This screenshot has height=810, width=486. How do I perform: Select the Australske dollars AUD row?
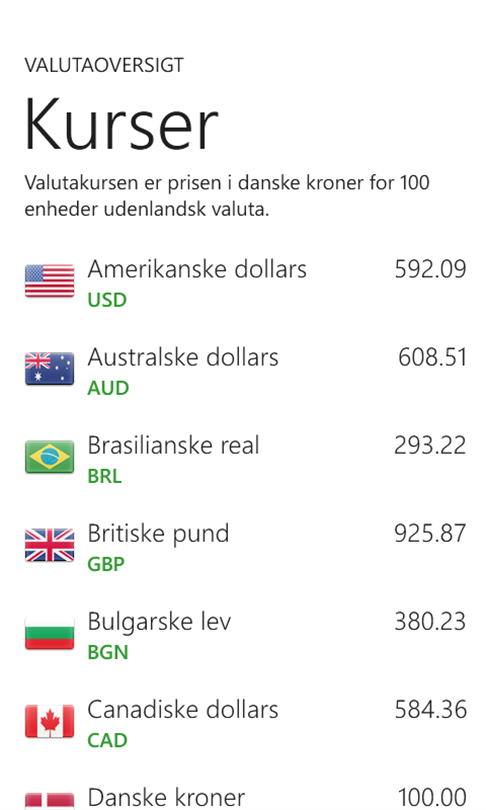[245, 371]
